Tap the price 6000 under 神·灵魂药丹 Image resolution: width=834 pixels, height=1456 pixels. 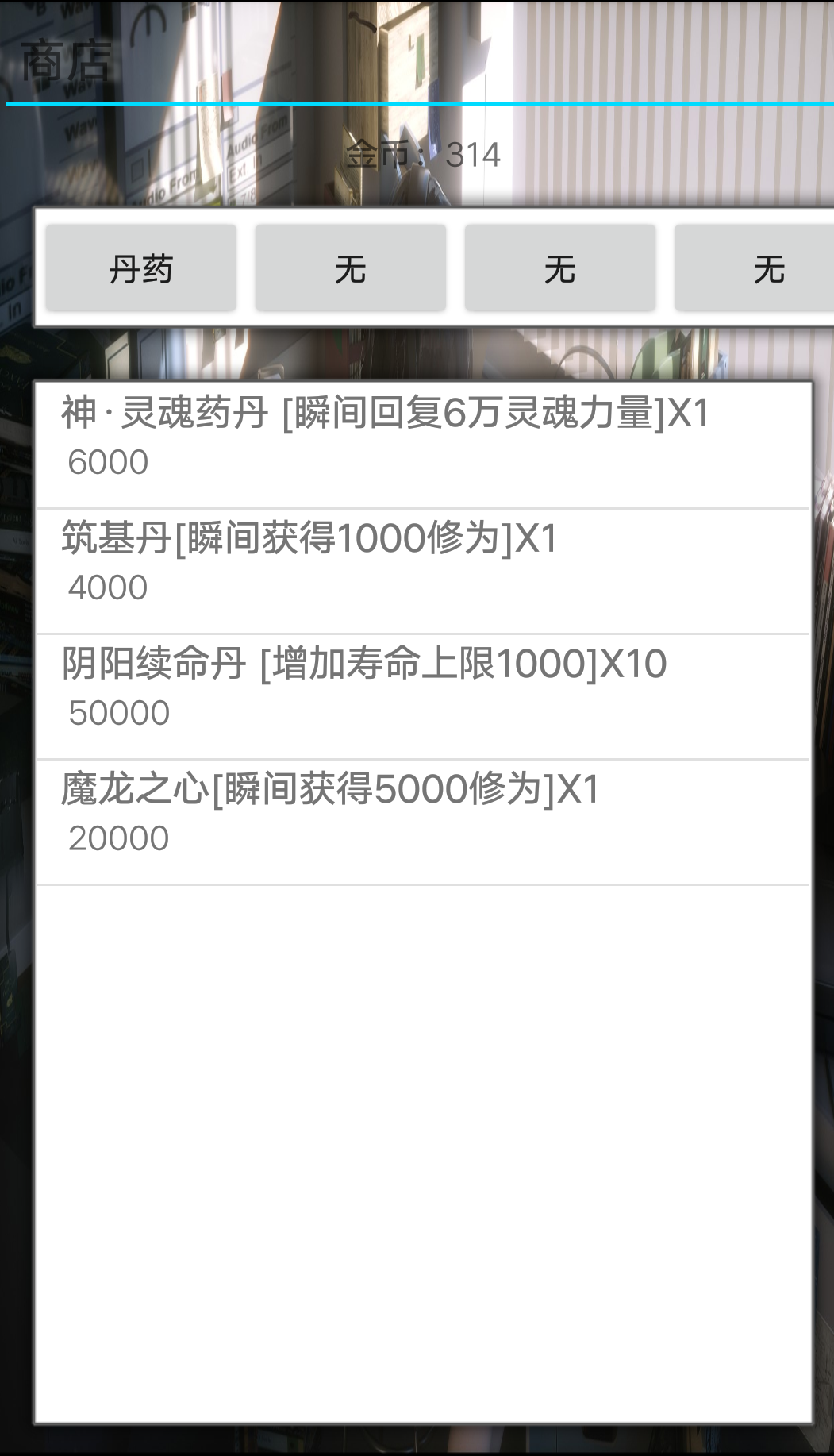(110, 462)
